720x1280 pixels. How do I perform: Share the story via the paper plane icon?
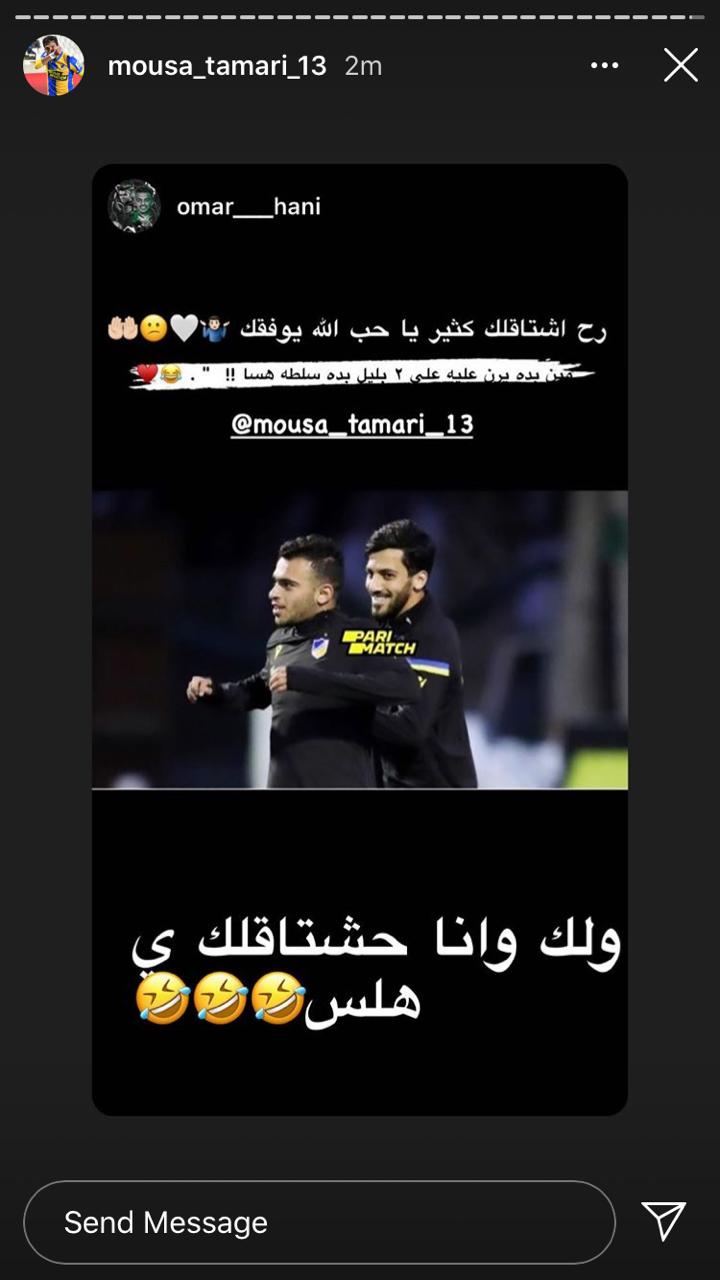[664, 1221]
